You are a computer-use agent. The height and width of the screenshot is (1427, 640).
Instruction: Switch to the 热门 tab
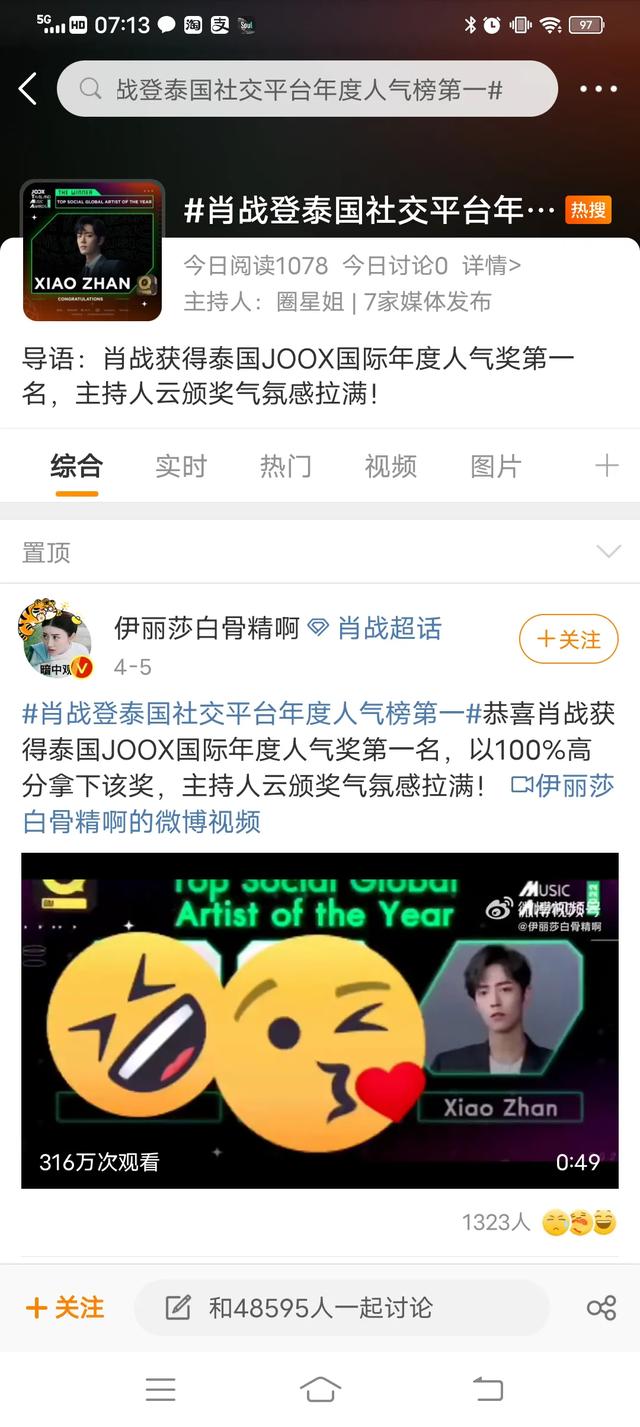point(286,466)
